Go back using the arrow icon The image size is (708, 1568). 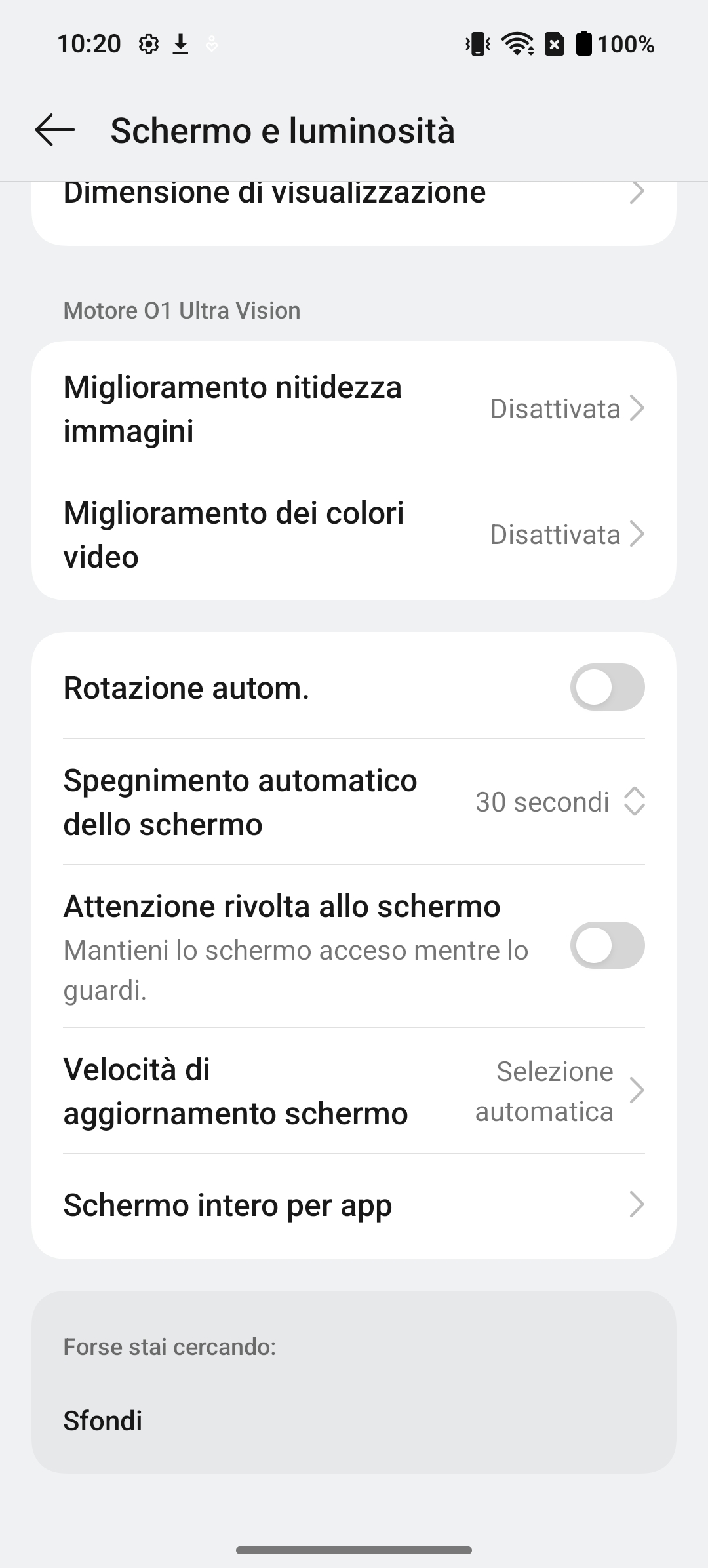pyautogui.click(x=55, y=130)
